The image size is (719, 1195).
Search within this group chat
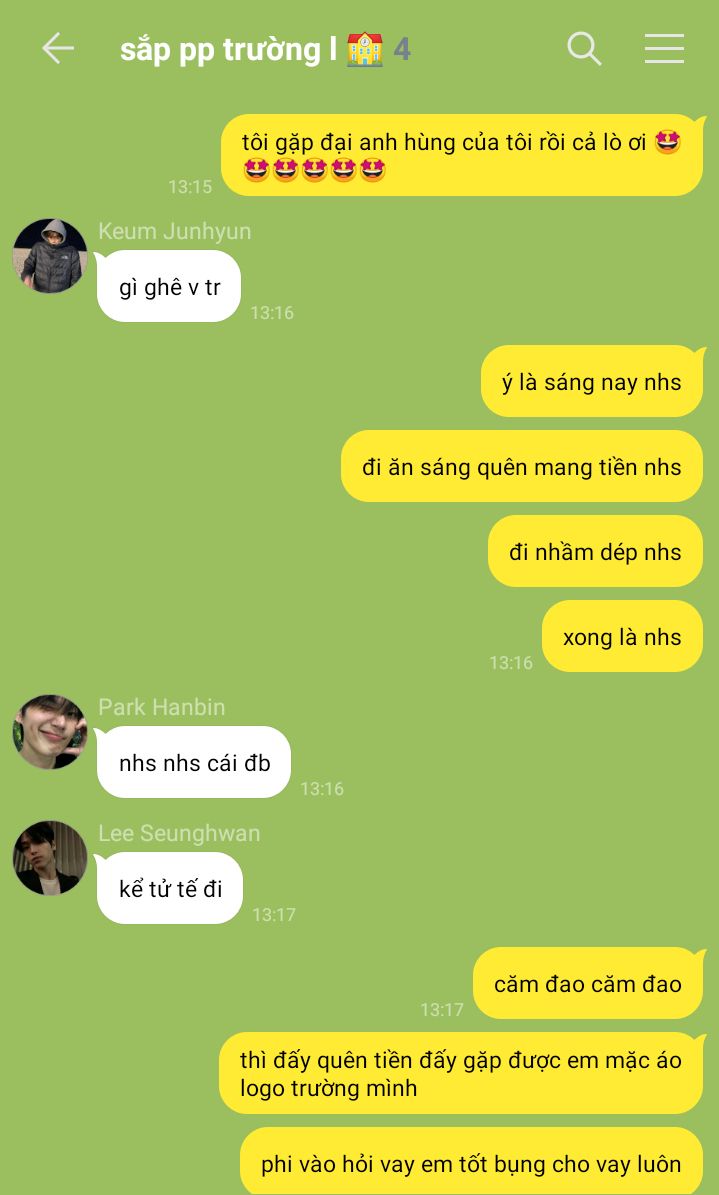pos(583,48)
